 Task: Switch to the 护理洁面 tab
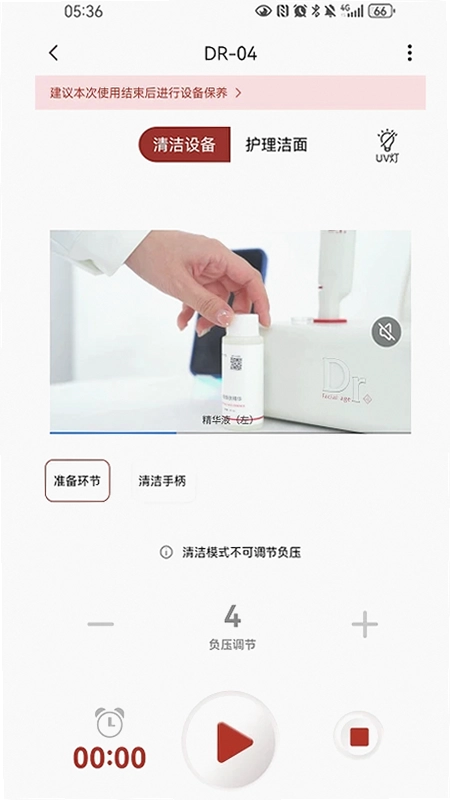pyautogui.click(x=277, y=144)
